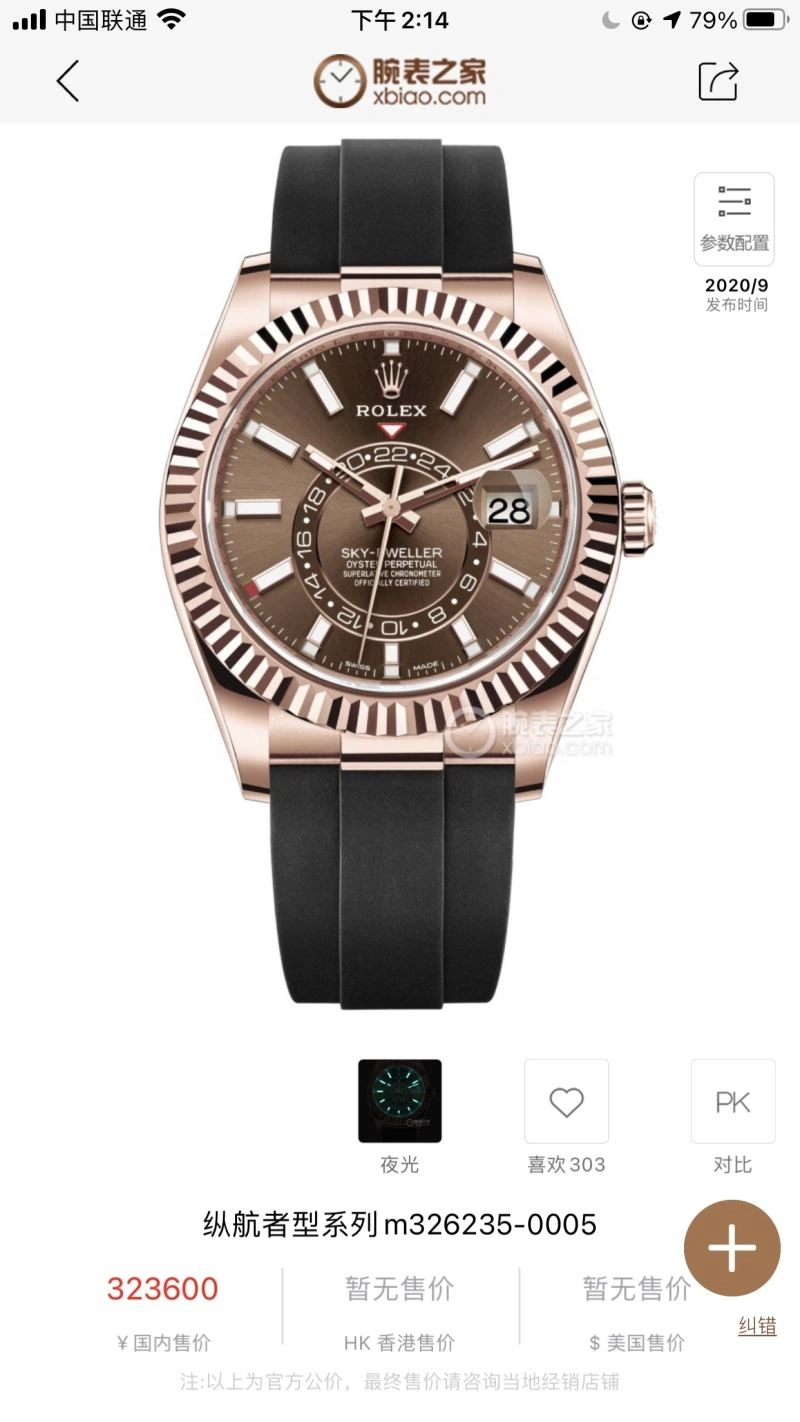This screenshot has width=800, height=1422.
Task: Open 参数配置 specifications
Action: pos(734,218)
